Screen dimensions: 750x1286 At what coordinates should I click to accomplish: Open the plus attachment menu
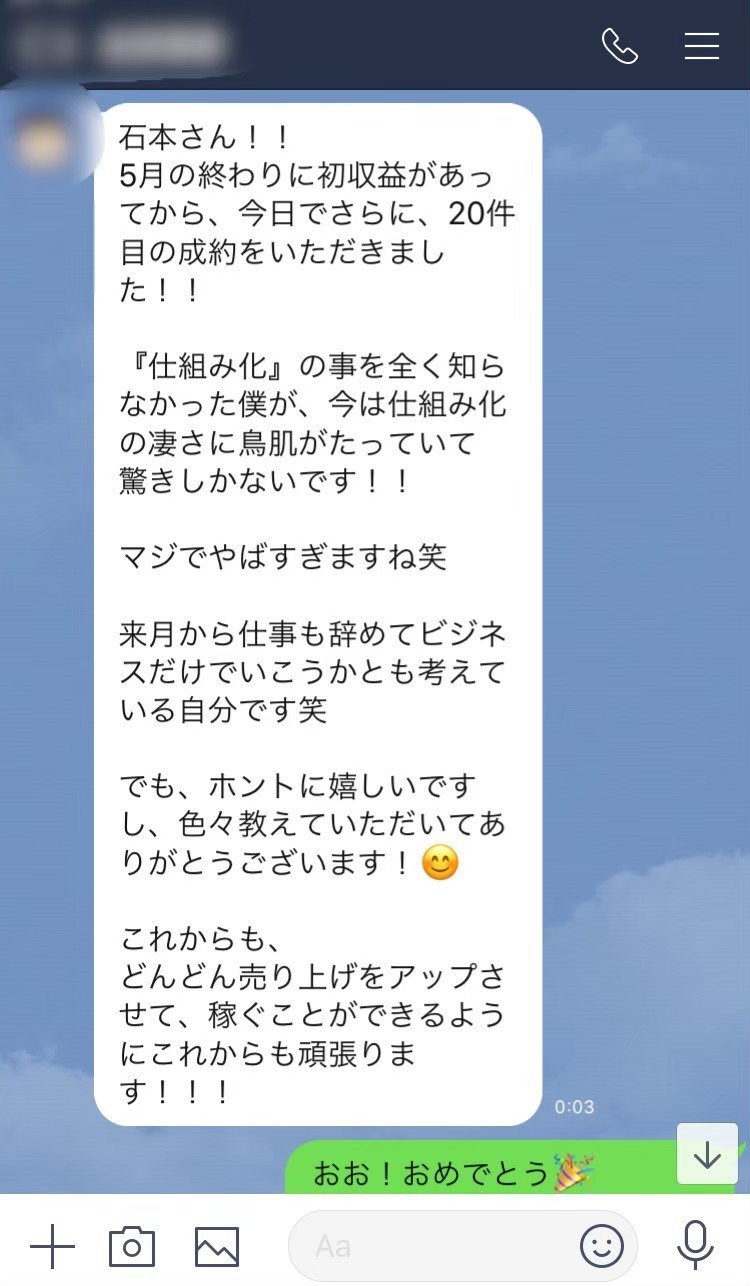click(x=53, y=1246)
